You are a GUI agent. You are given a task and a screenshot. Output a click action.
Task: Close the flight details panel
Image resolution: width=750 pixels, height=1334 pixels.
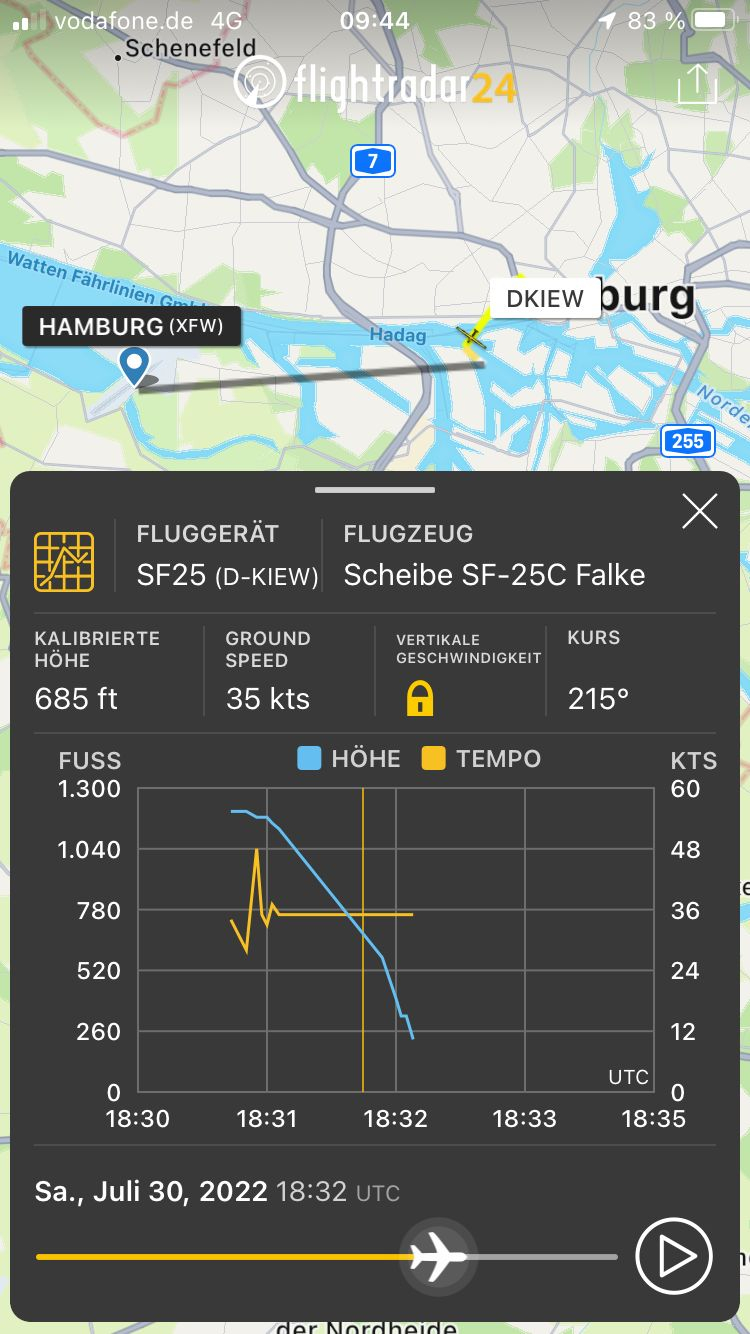click(699, 512)
